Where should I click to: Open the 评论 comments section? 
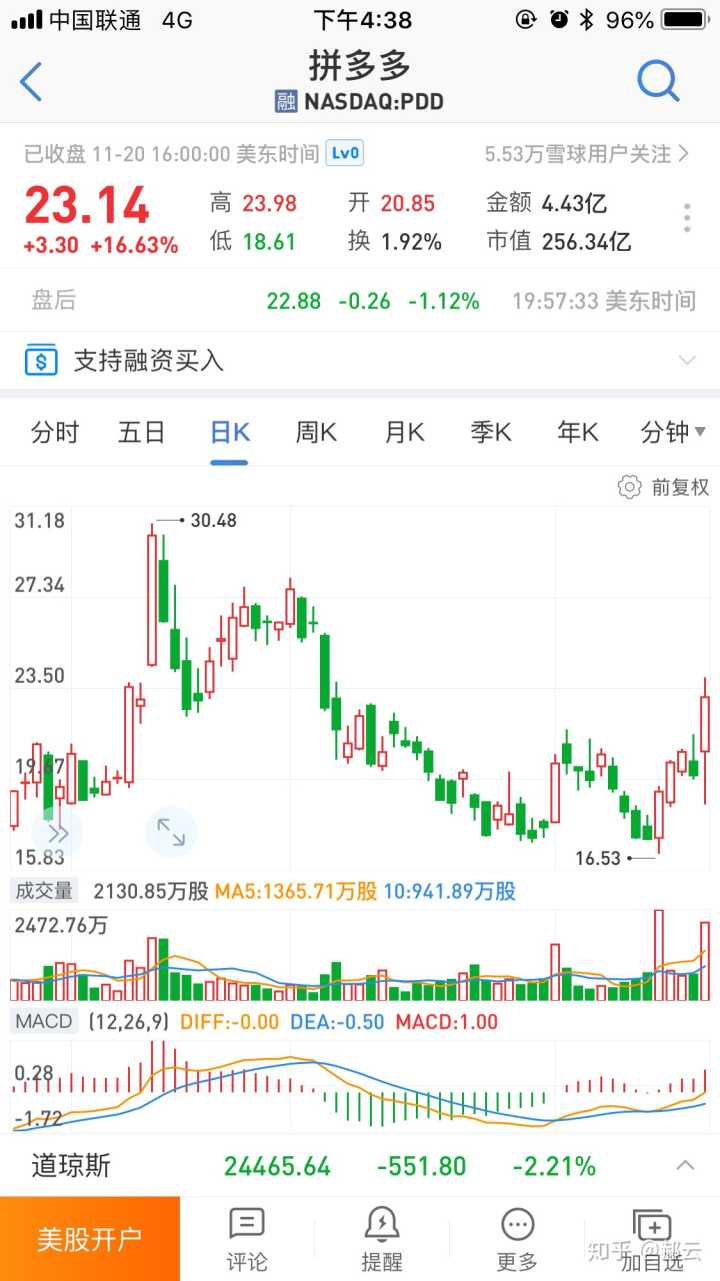[247, 1239]
